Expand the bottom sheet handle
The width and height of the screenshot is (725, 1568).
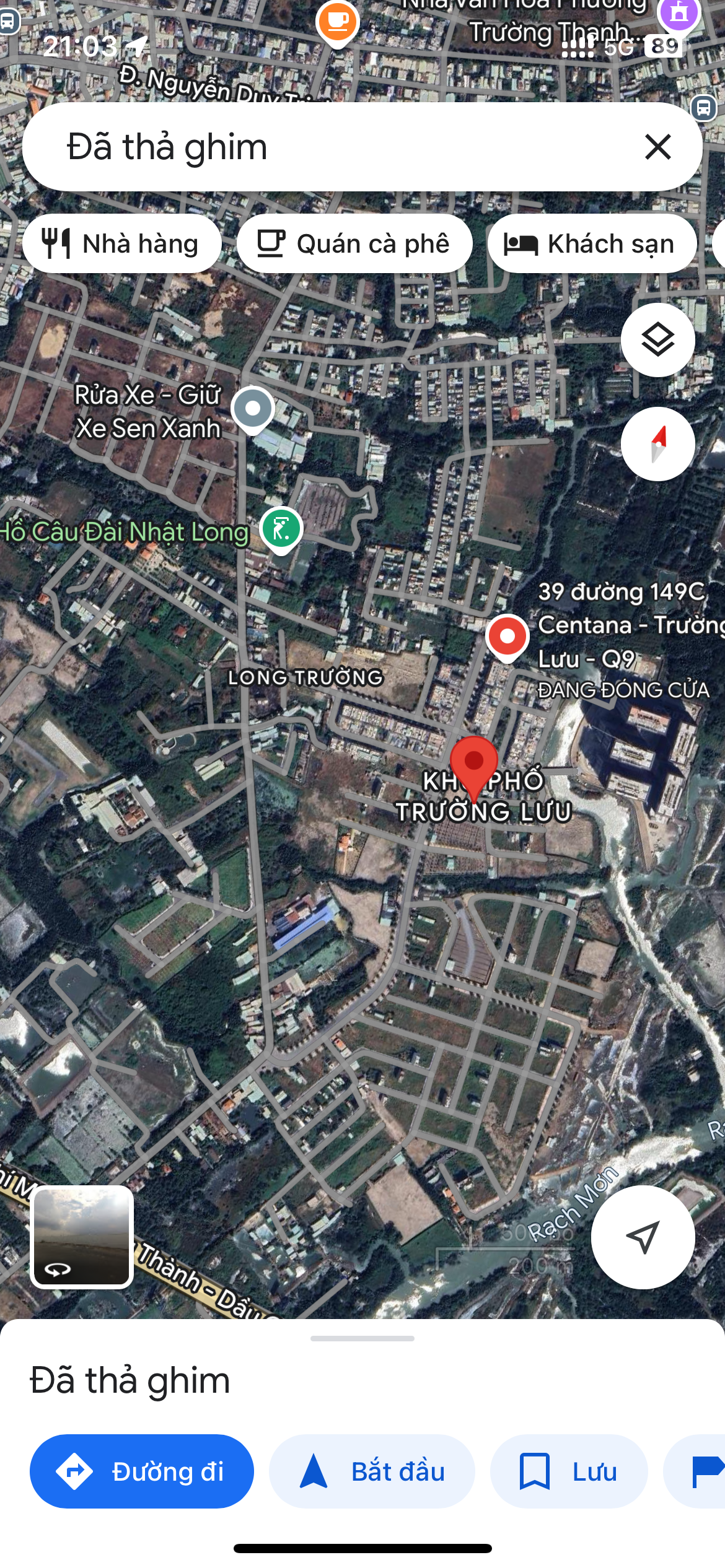(362, 1338)
